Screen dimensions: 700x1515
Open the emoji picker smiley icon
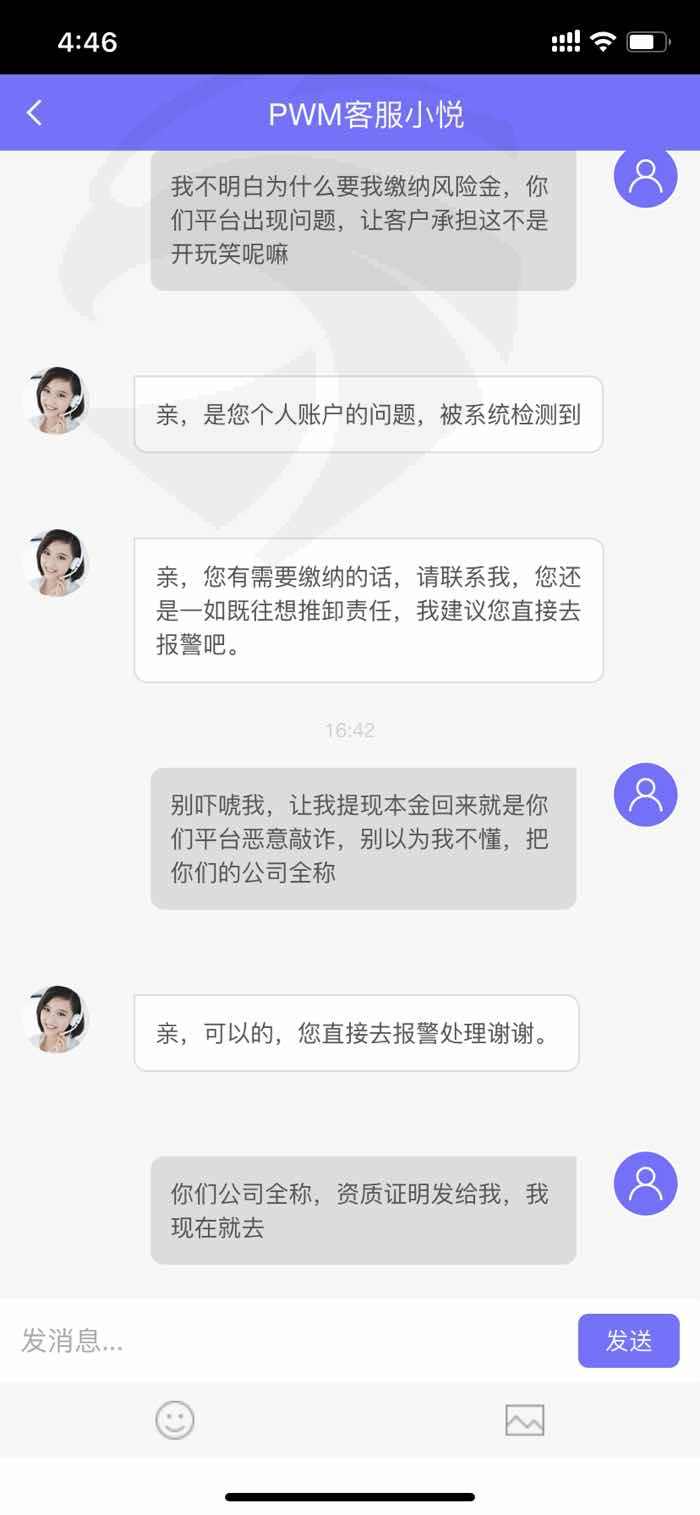click(175, 1420)
